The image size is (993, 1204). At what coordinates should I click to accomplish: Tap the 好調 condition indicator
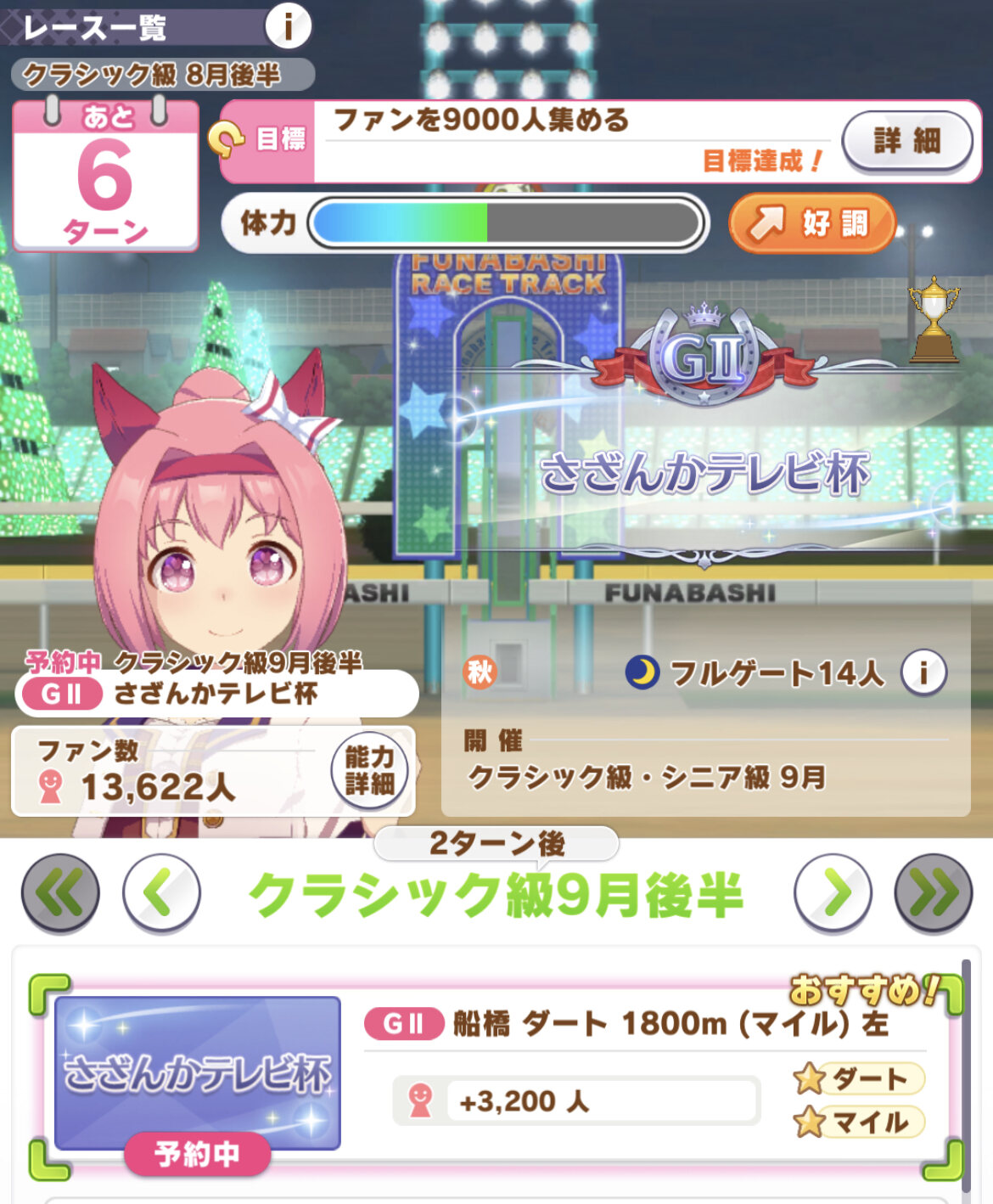click(812, 223)
